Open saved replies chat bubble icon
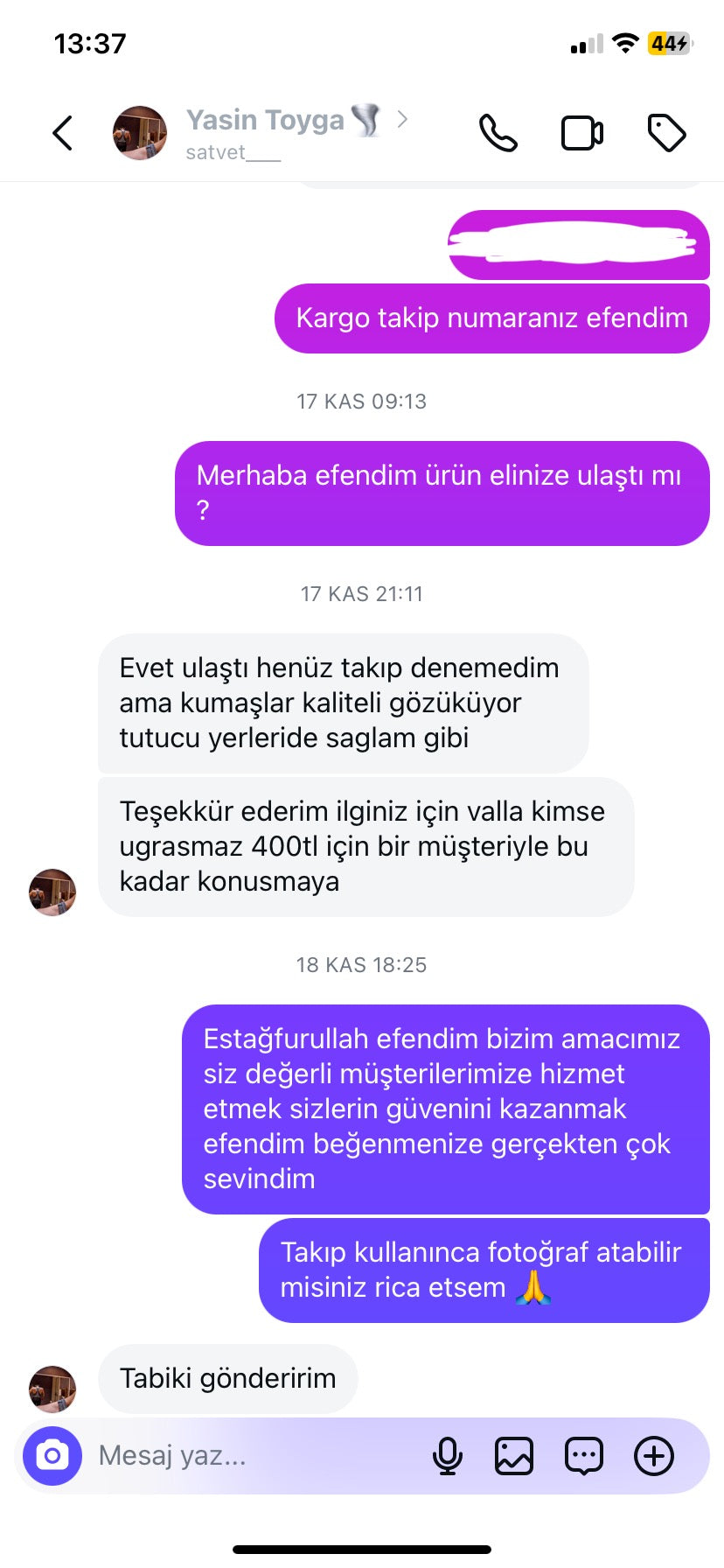Screen dimensions: 724x1568 click(583, 1456)
